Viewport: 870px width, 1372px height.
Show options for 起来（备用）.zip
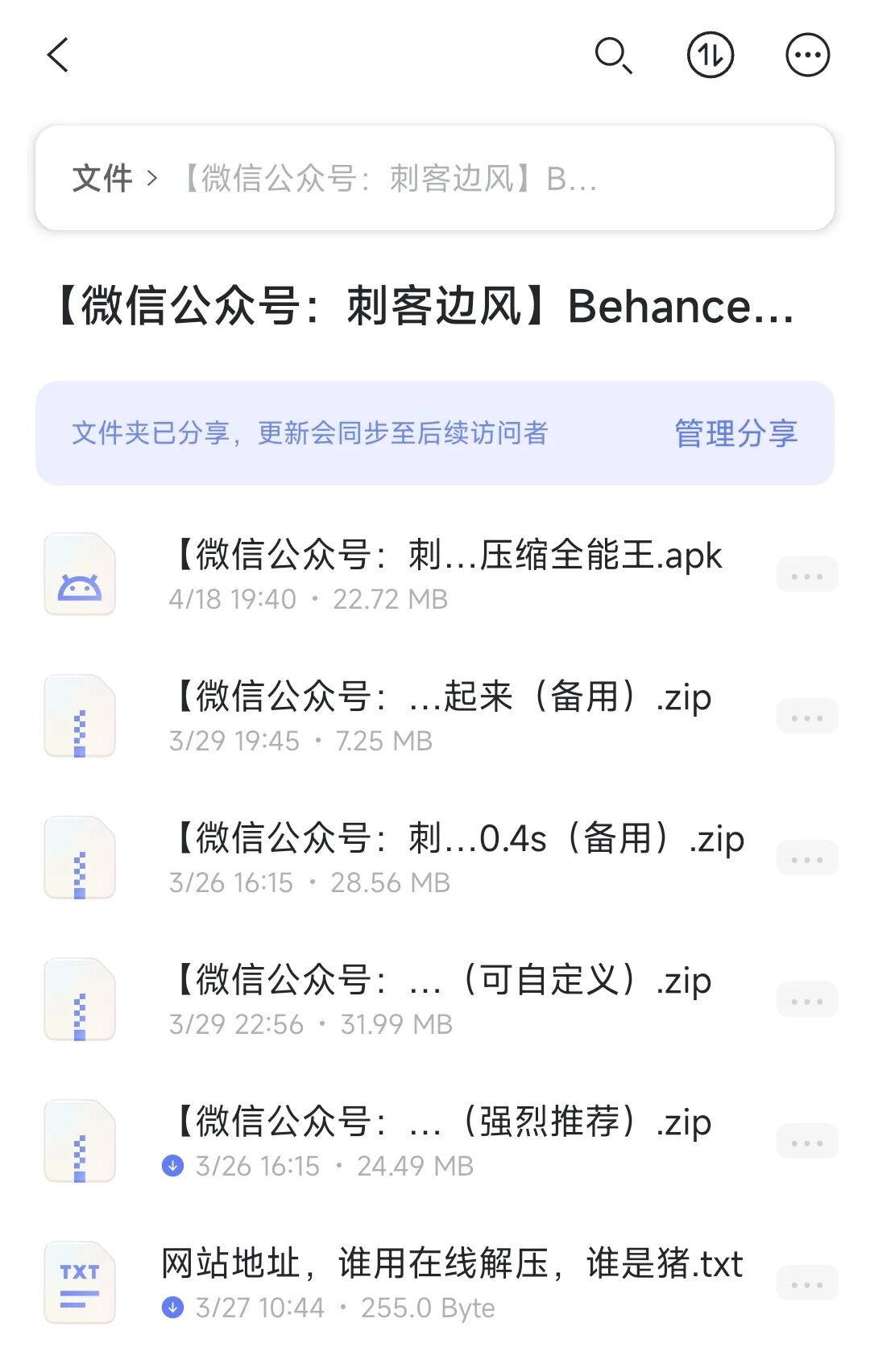806,717
